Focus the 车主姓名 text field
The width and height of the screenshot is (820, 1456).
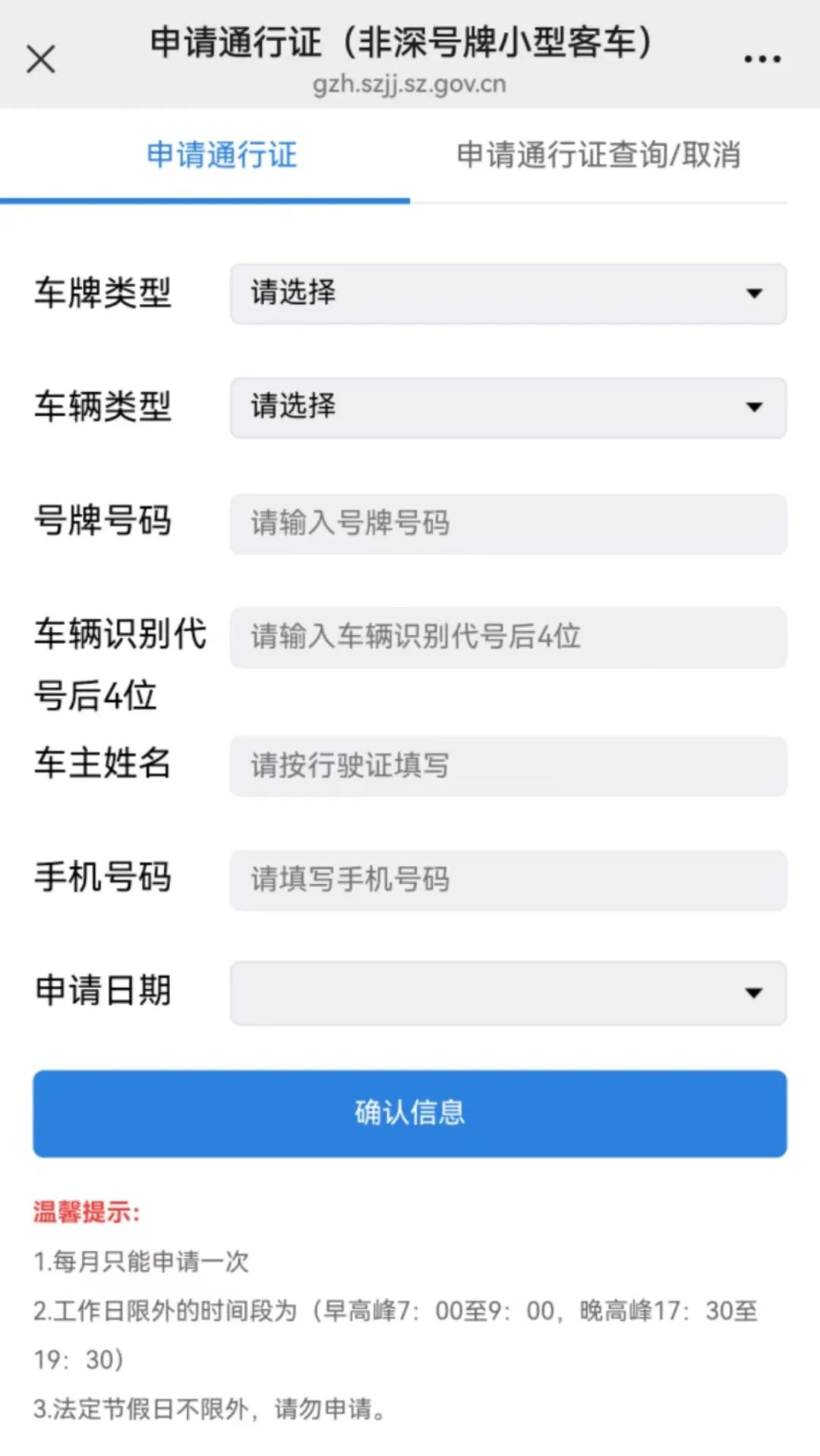(x=508, y=766)
